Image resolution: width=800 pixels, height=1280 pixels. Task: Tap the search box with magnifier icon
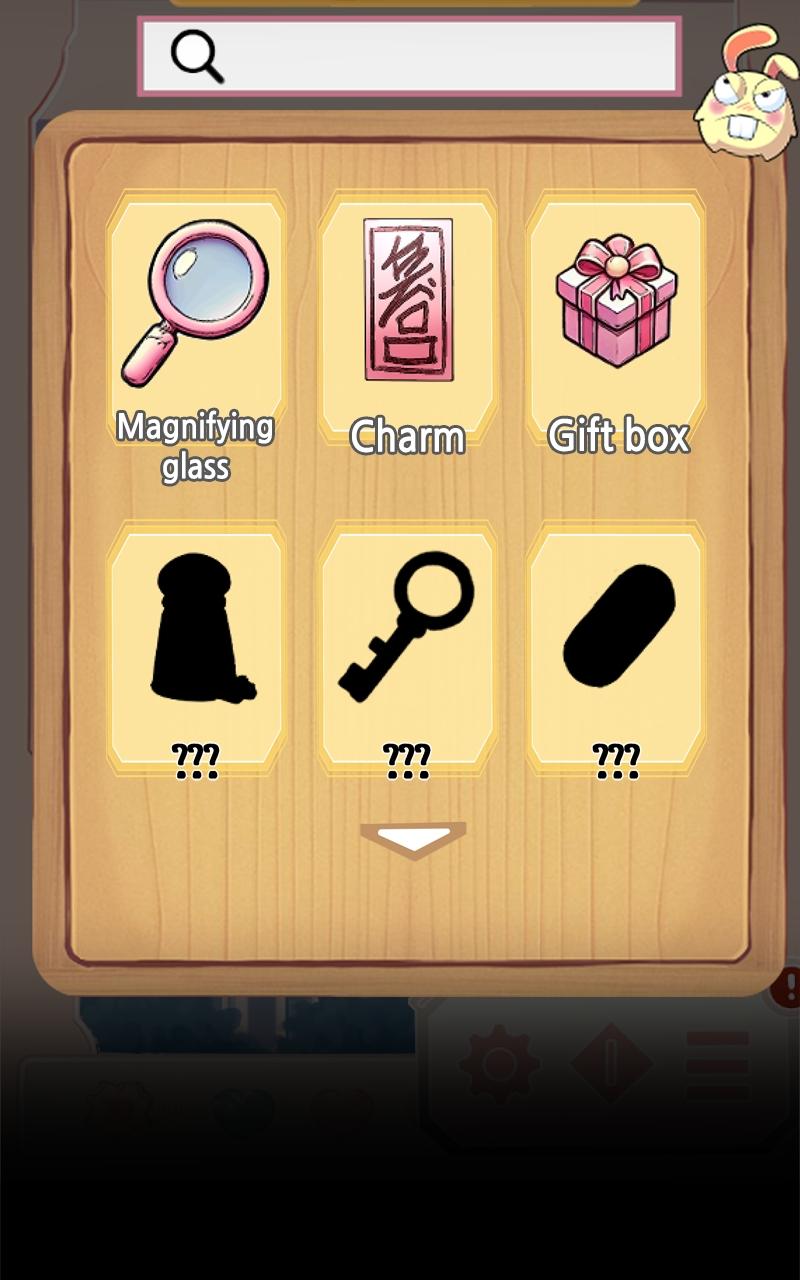pos(408,56)
